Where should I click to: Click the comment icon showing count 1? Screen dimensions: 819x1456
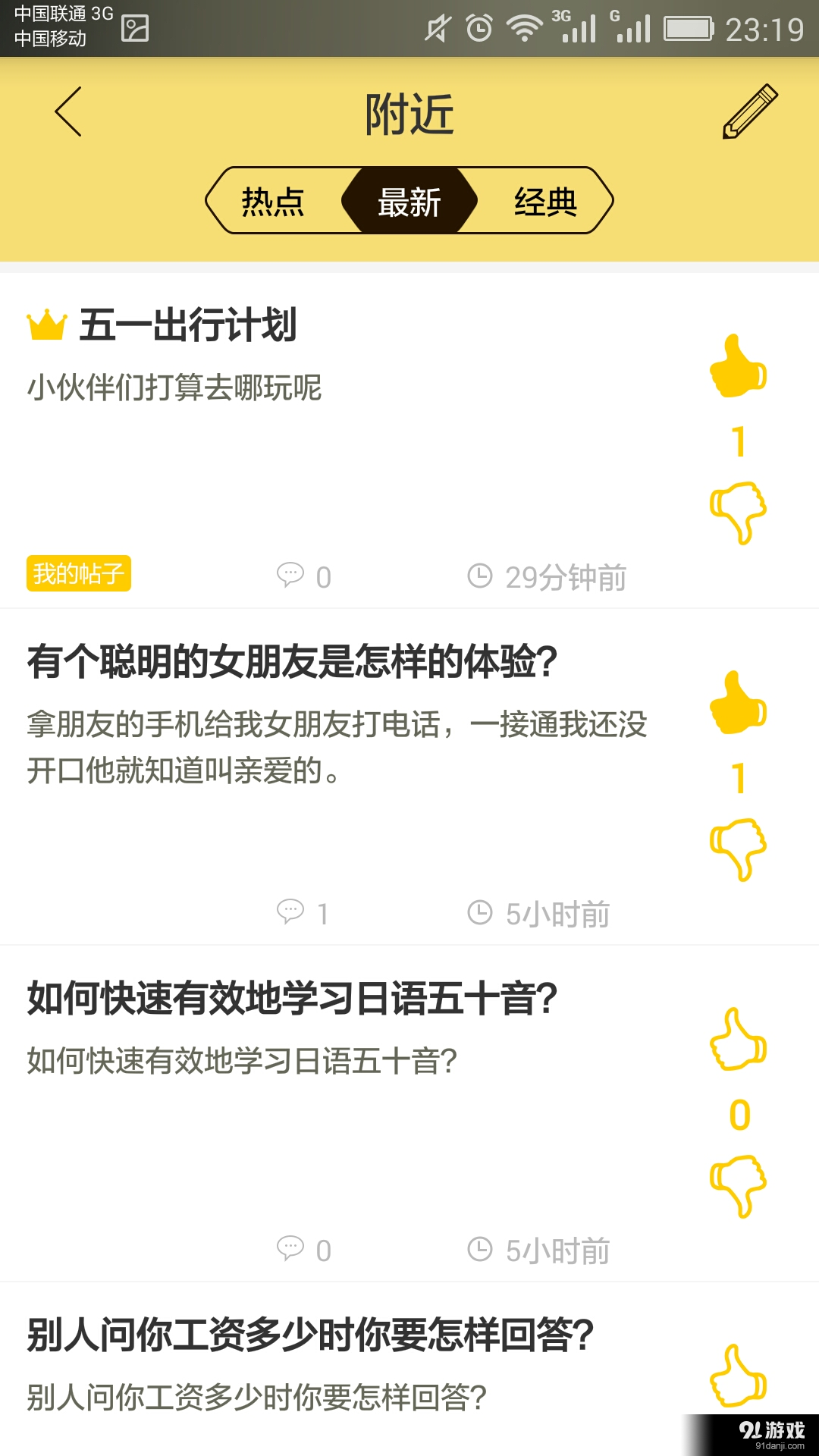(292, 913)
